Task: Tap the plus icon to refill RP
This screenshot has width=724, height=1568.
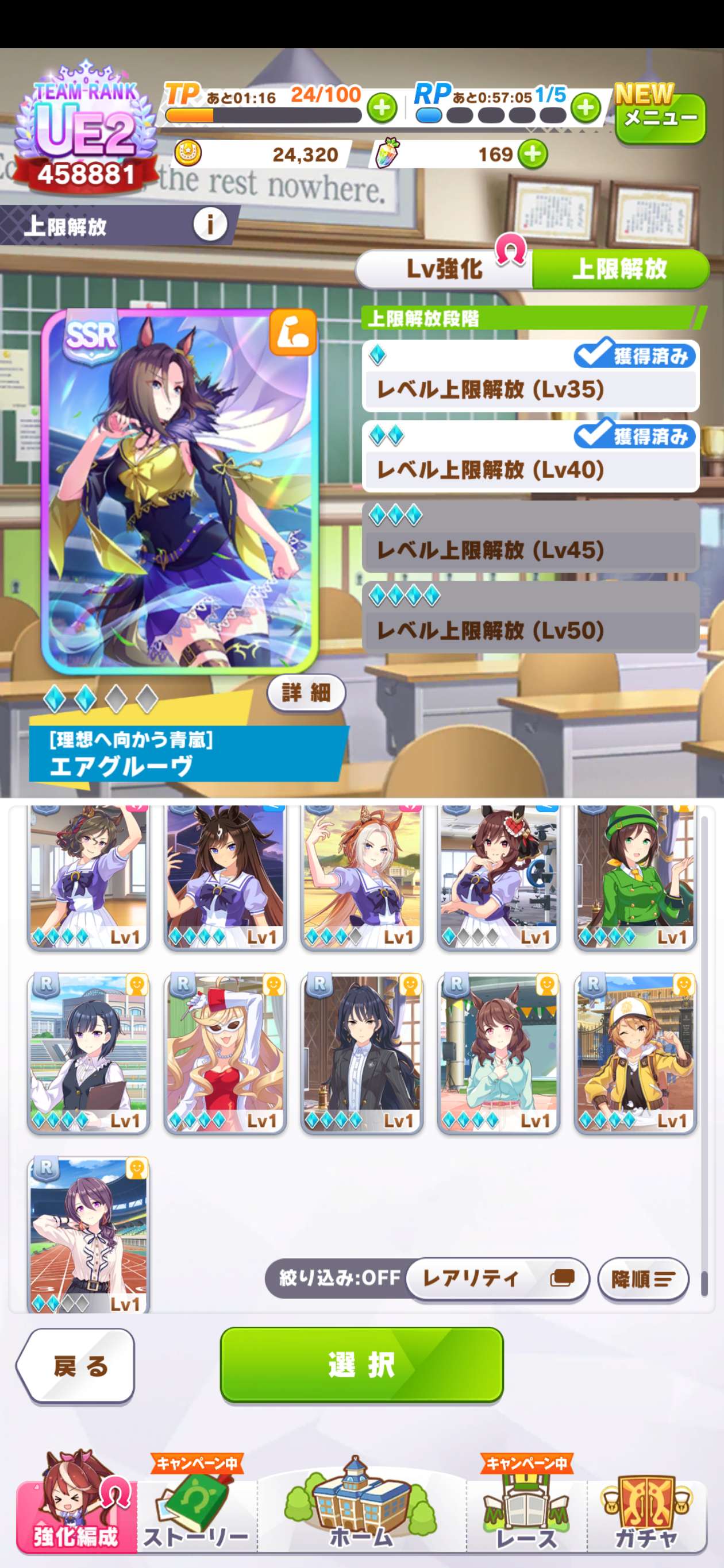Action: (x=586, y=108)
